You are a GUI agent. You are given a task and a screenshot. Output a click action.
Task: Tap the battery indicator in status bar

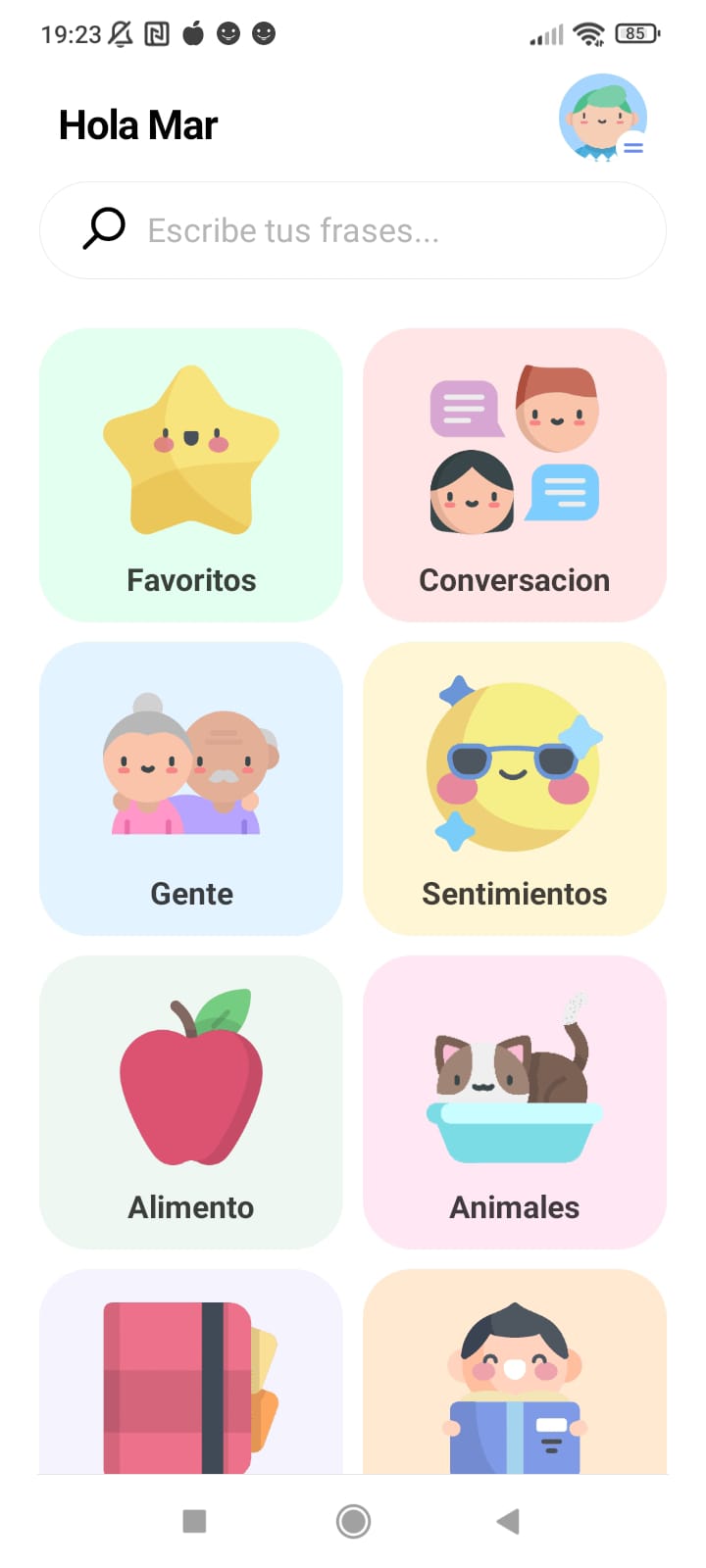636,32
